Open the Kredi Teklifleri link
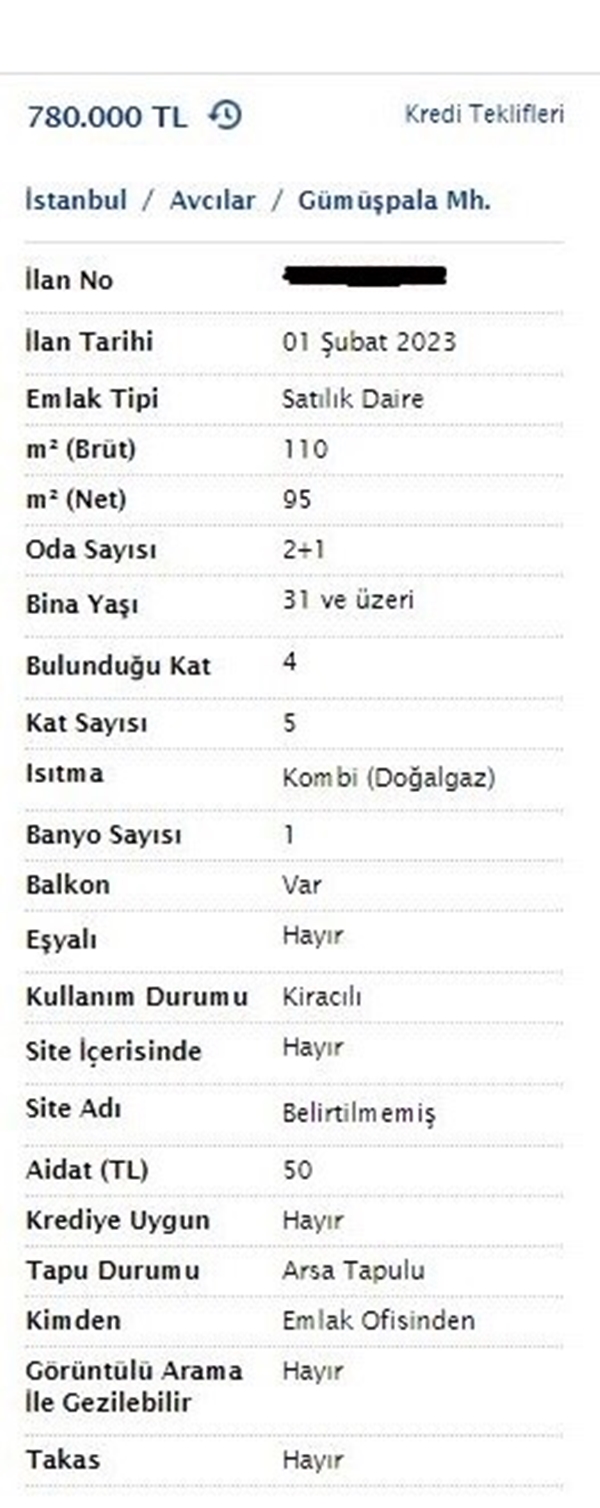This screenshot has width=600, height=1508. click(484, 114)
